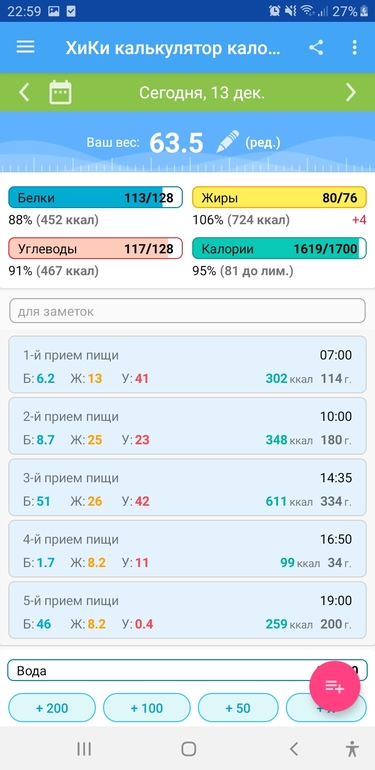Open the Калории progress bar

279,248
